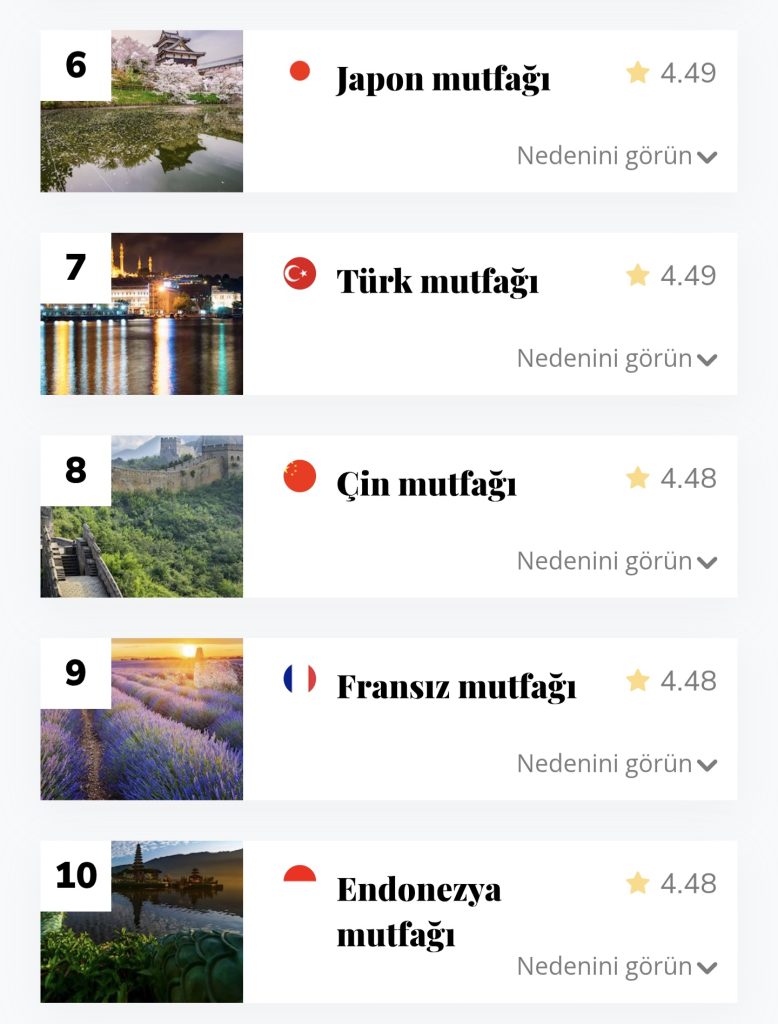778x1024 pixels.
Task: Open the Endonezya mutfağı title
Action: point(418,912)
